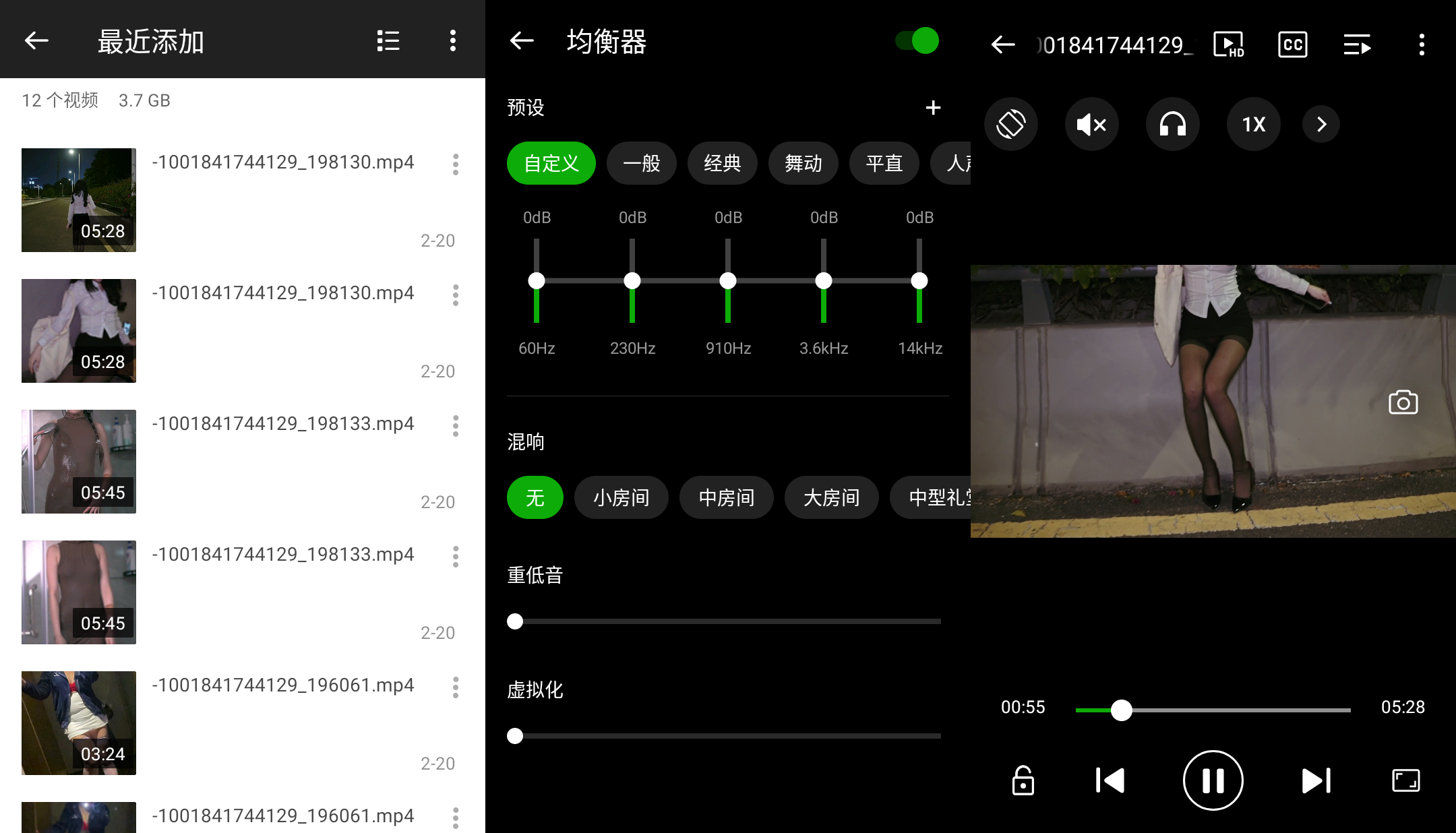This screenshot has height=833, width=1456.
Task: Open subtitle CC options
Action: click(1292, 45)
